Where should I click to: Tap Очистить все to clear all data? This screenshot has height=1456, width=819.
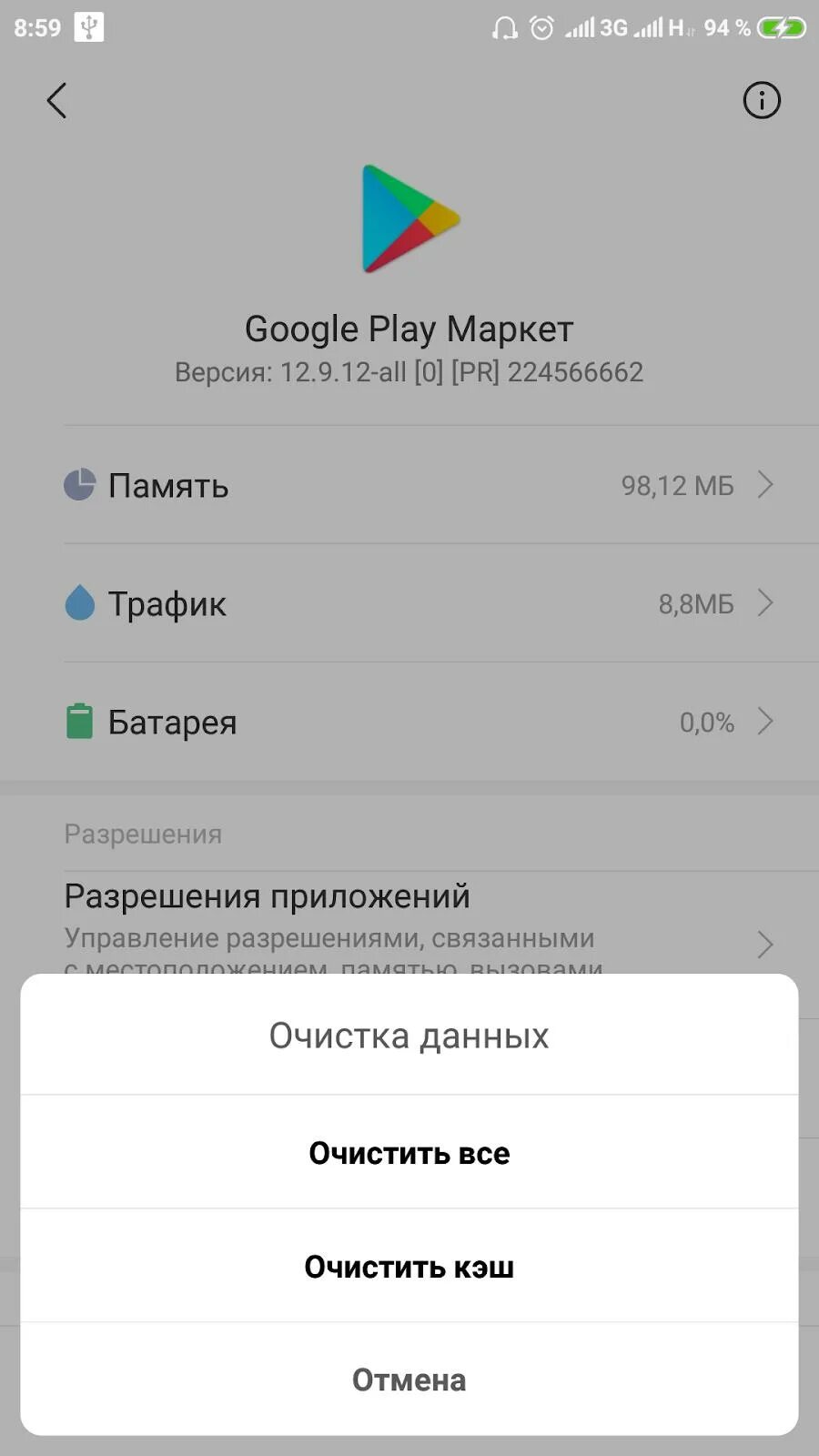(x=409, y=1153)
